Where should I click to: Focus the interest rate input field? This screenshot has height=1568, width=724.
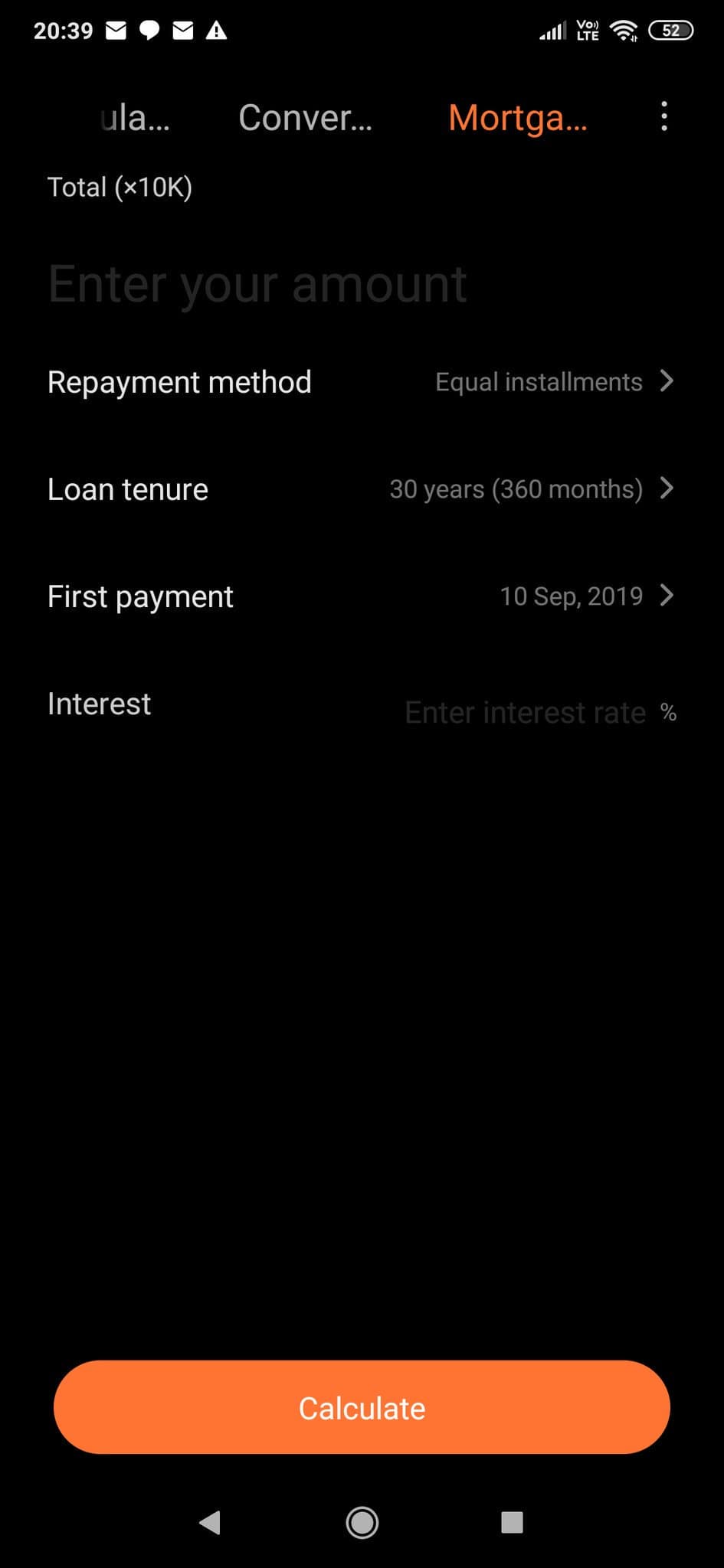525,712
